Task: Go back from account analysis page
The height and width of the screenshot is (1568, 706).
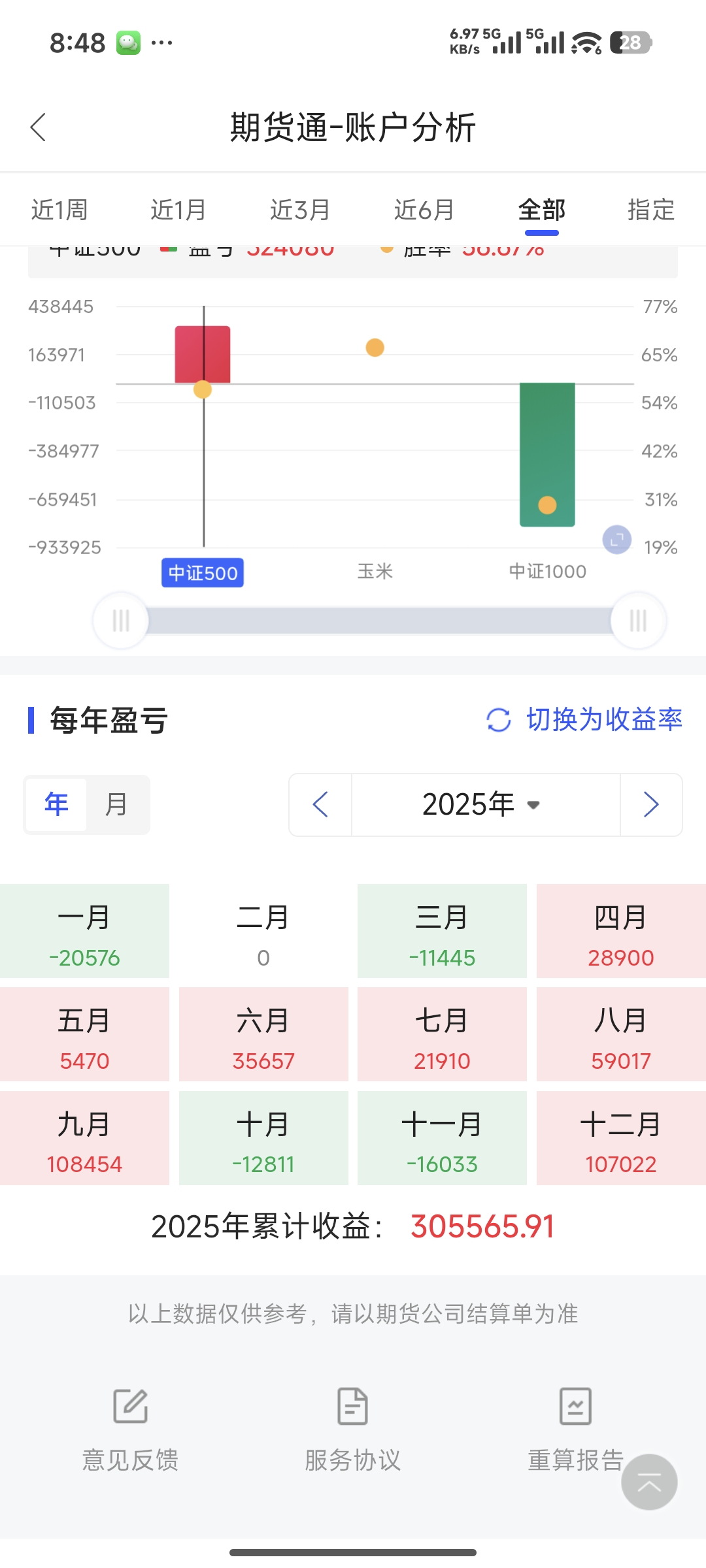Action: [x=39, y=127]
